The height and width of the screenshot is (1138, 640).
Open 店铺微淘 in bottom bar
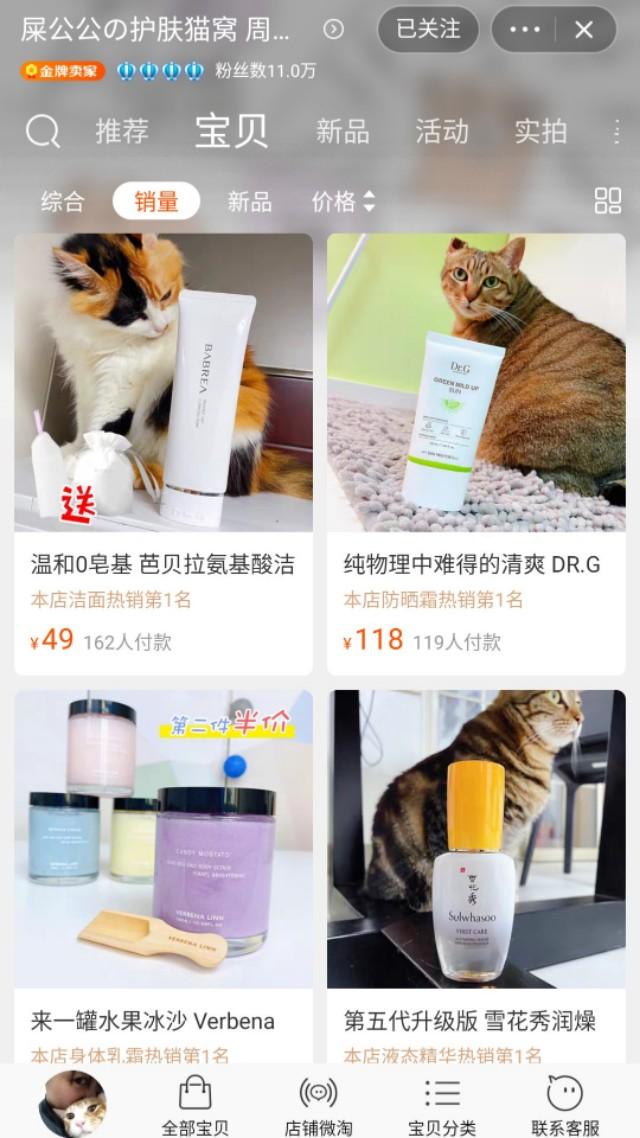tap(318, 1106)
